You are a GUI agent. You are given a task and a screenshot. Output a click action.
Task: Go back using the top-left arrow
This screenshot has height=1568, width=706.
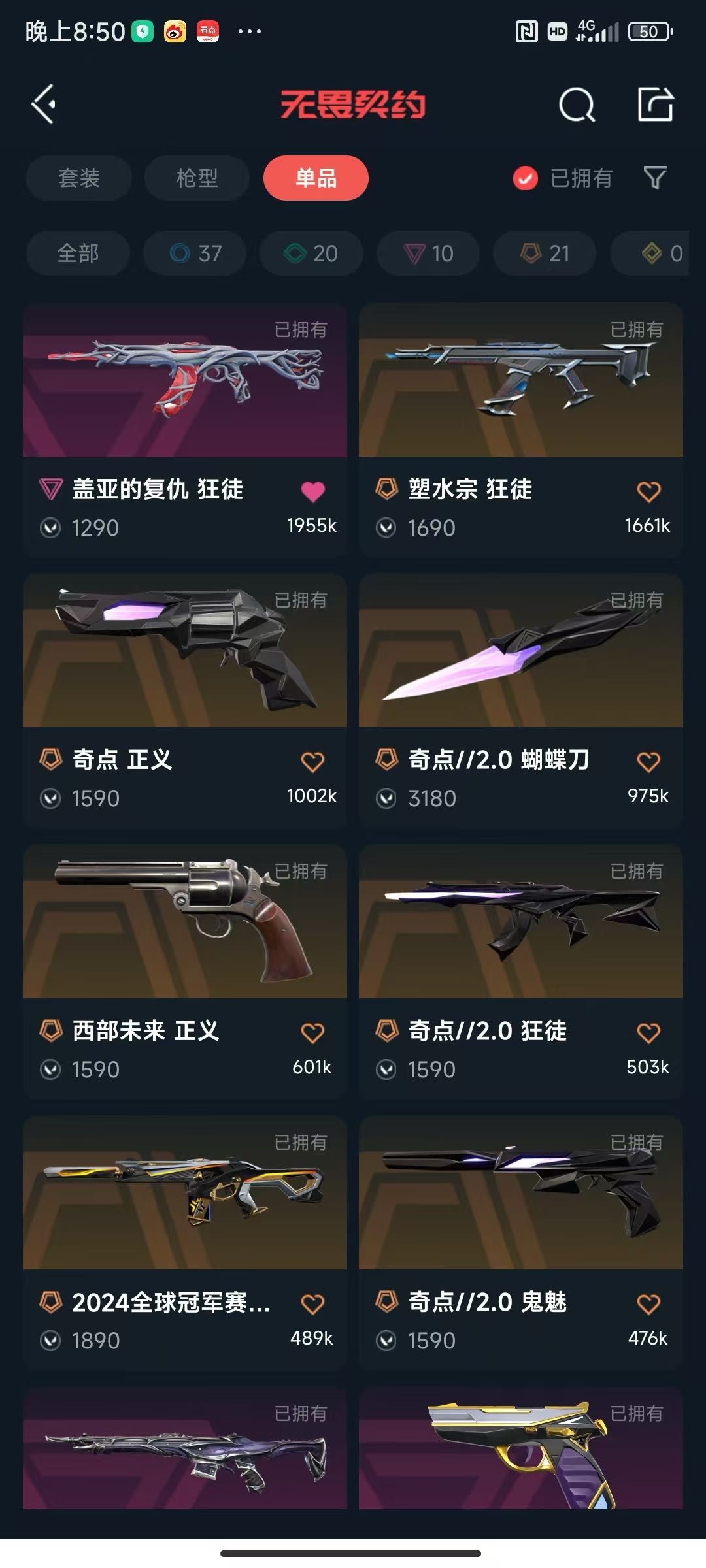[x=43, y=105]
